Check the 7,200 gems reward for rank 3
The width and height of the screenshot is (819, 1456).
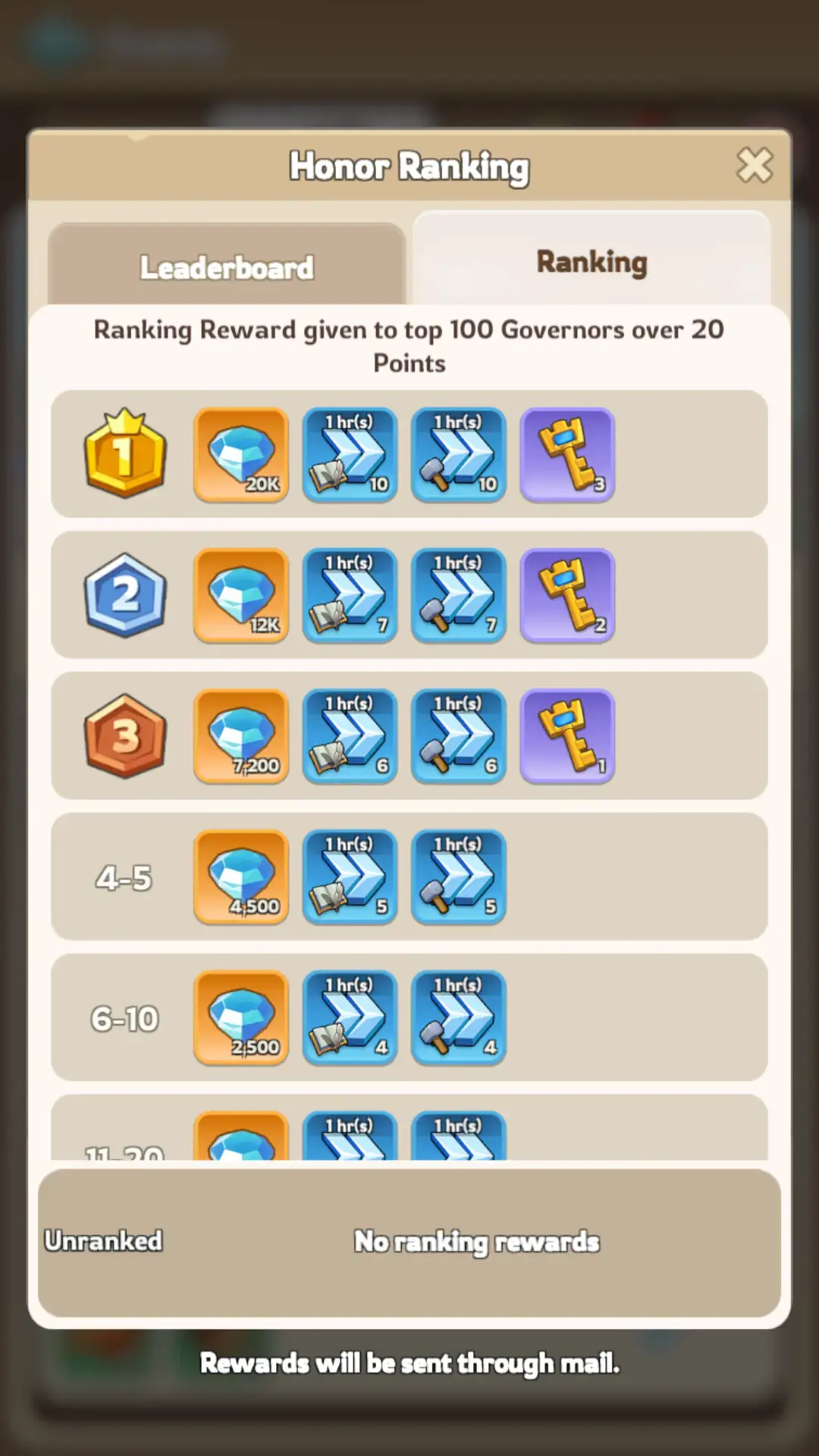241,736
